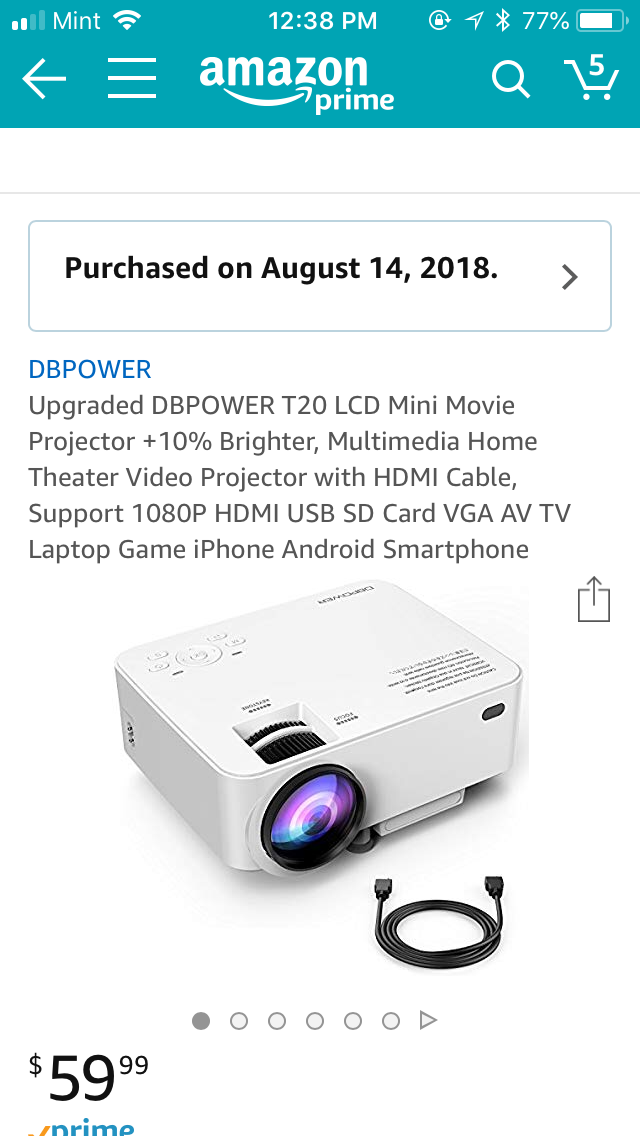The width and height of the screenshot is (640, 1136).
Task: Open the August 14, 2018 purchase details
Action: tap(320, 275)
